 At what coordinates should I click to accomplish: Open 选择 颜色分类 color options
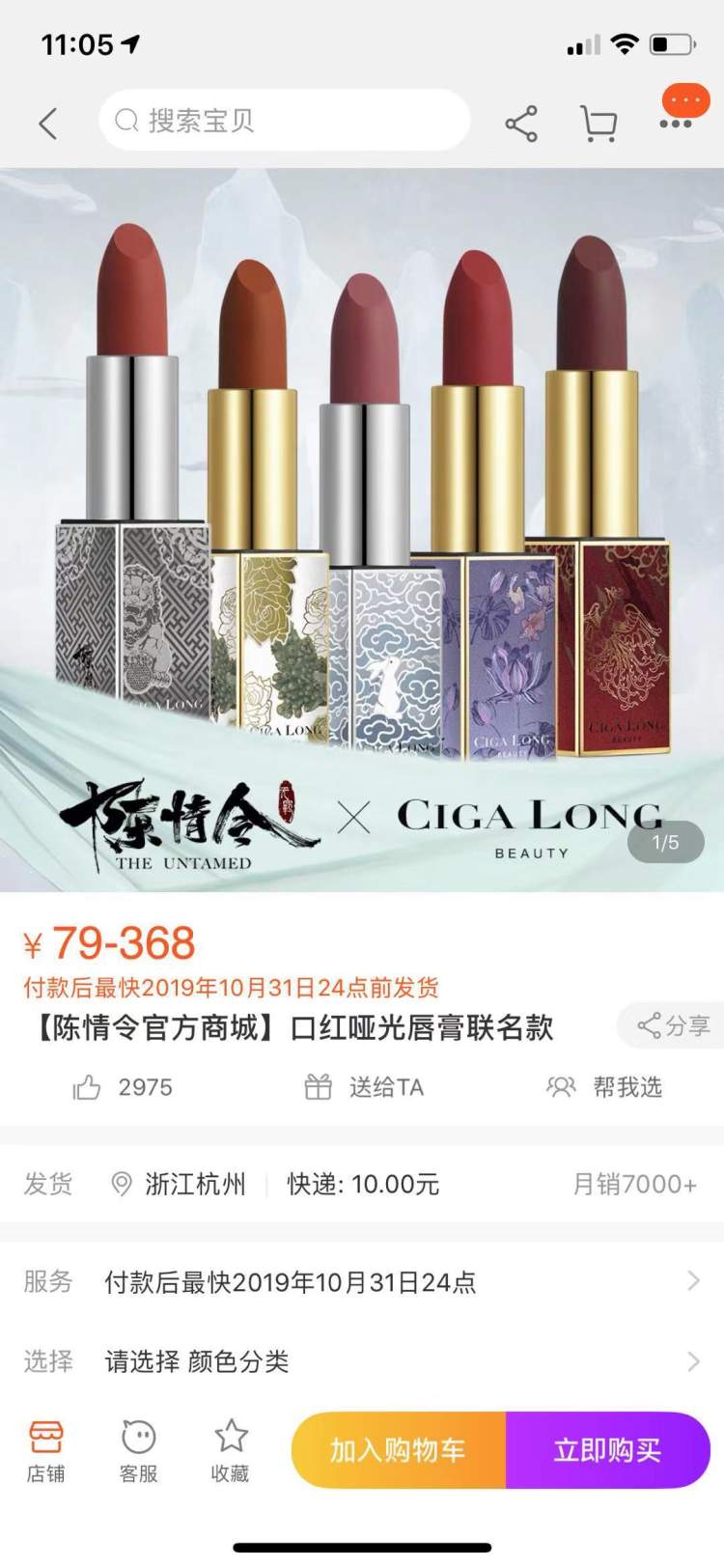coord(362,1361)
